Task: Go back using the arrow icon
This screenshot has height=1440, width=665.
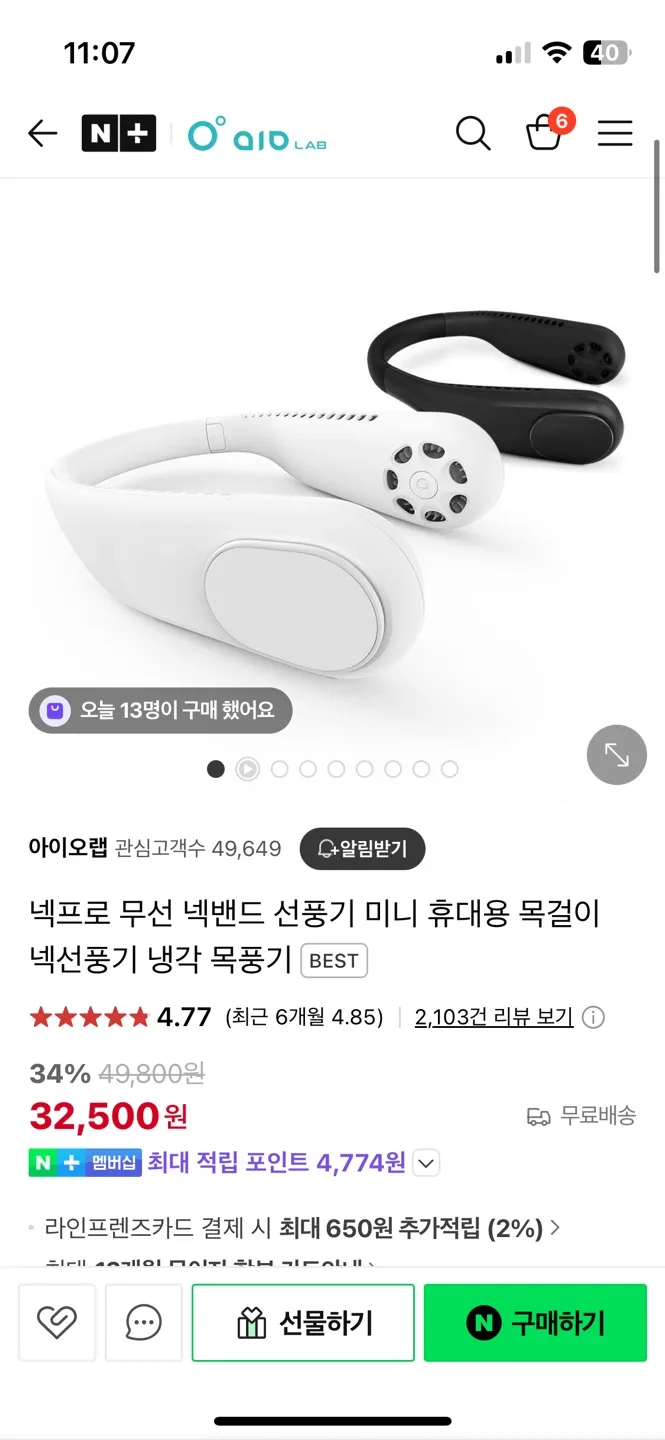Action: [x=43, y=133]
